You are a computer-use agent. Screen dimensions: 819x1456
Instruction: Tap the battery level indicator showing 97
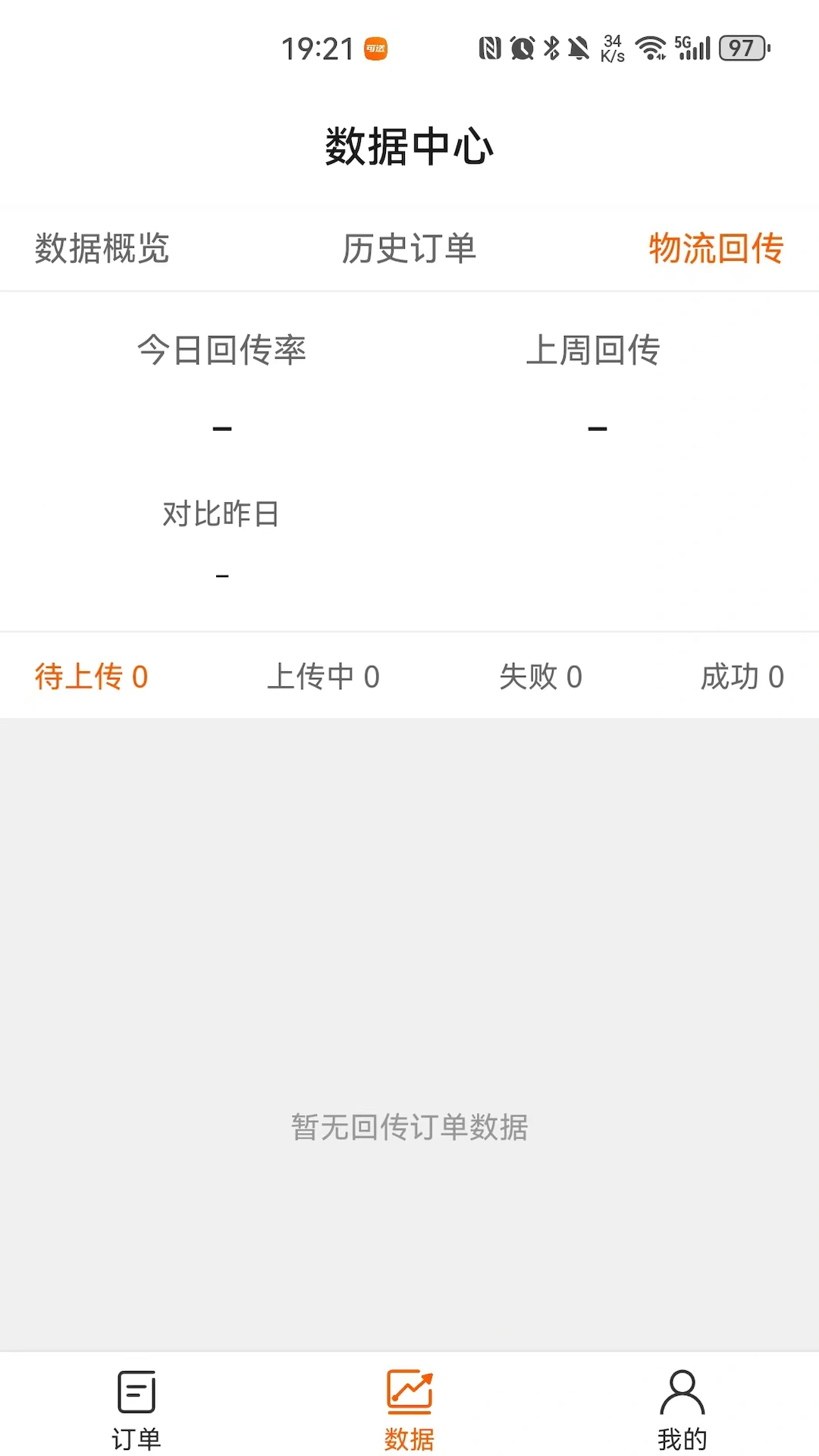(x=742, y=48)
